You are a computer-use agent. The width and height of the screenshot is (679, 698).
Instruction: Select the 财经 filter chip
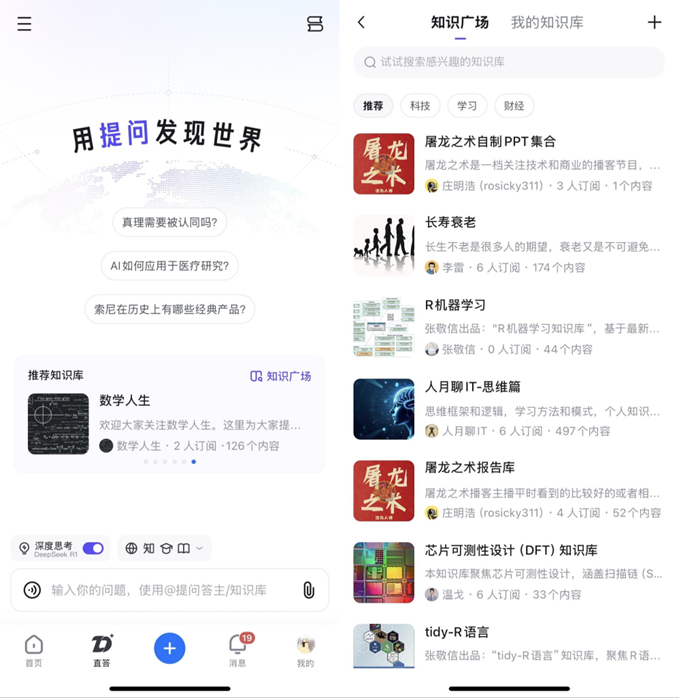tap(514, 106)
